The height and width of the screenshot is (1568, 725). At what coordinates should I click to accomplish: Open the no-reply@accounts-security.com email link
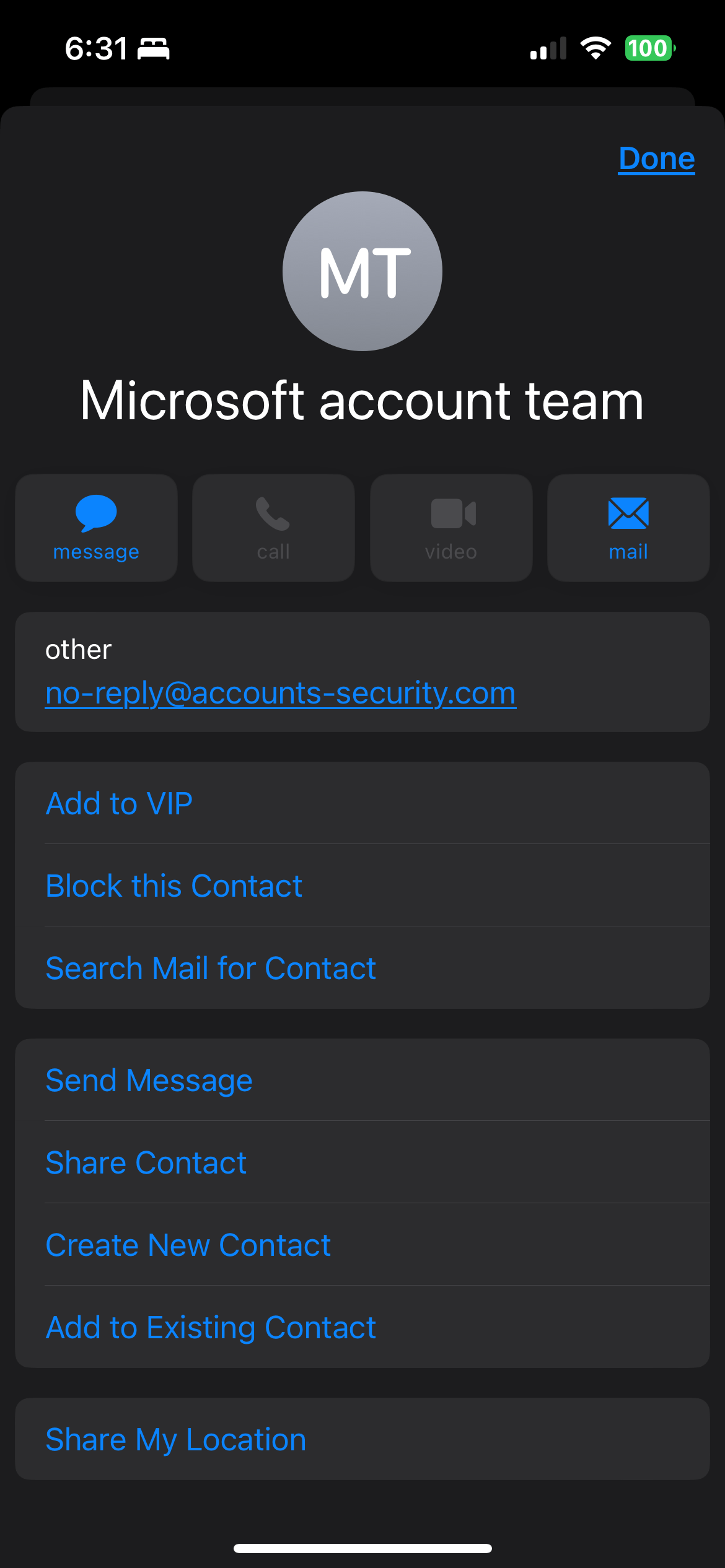pos(281,693)
